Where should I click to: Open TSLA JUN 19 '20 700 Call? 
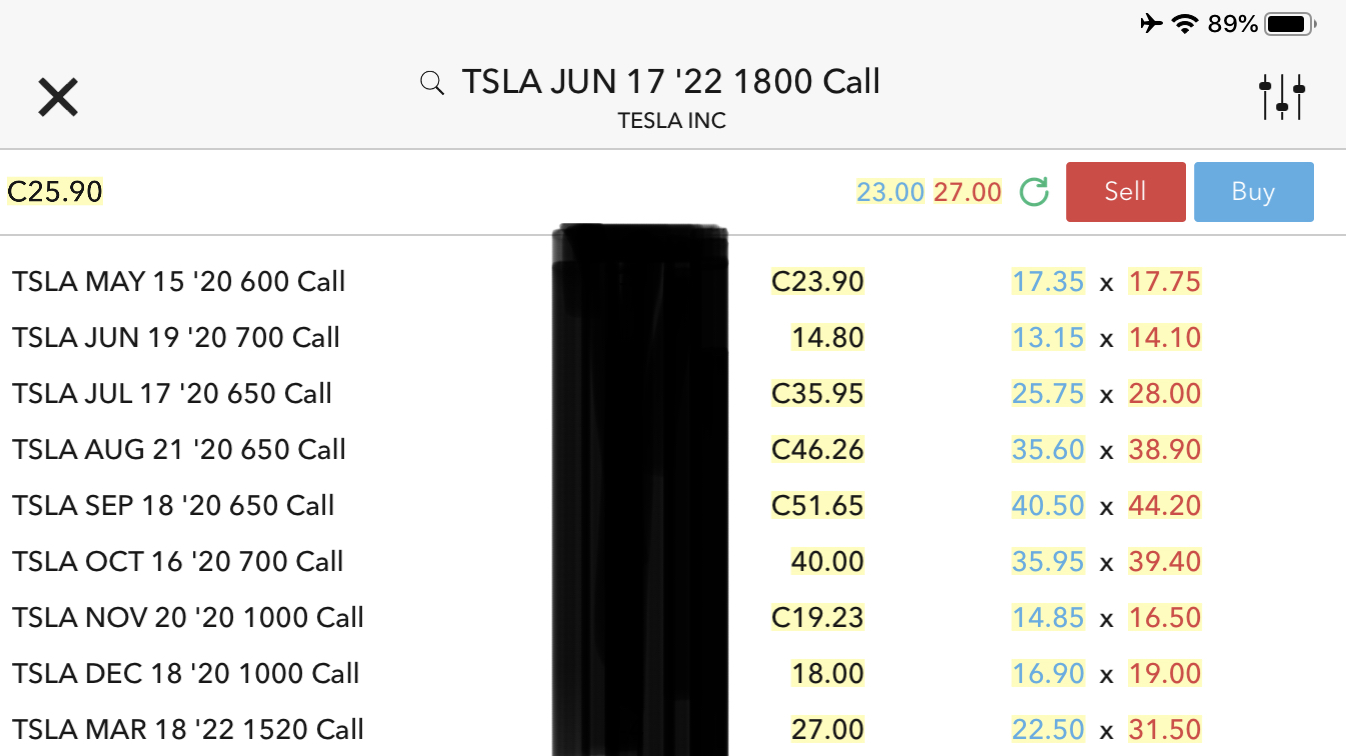pyautogui.click(x=176, y=338)
